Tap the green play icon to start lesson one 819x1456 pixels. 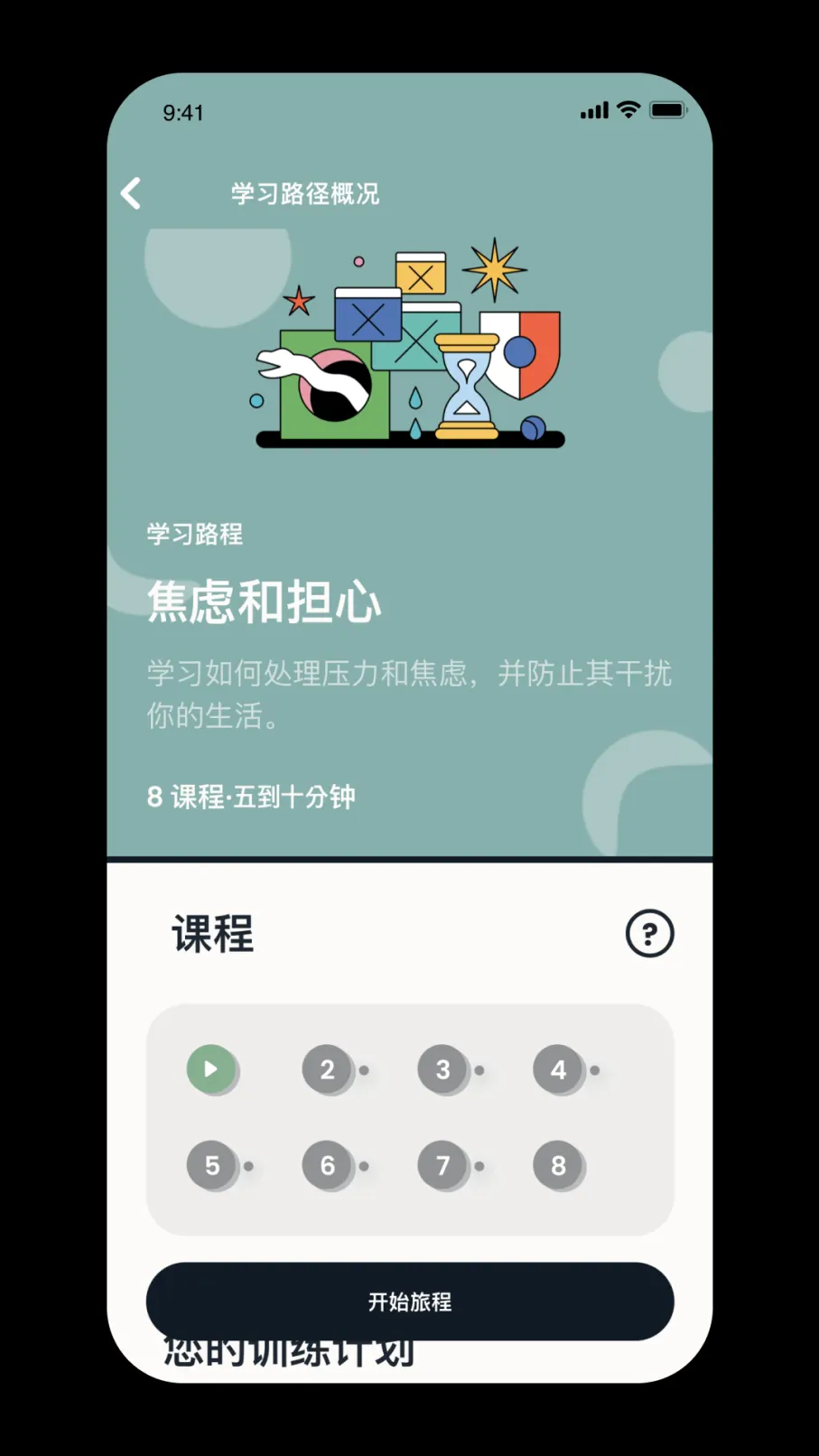click(x=212, y=1069)
